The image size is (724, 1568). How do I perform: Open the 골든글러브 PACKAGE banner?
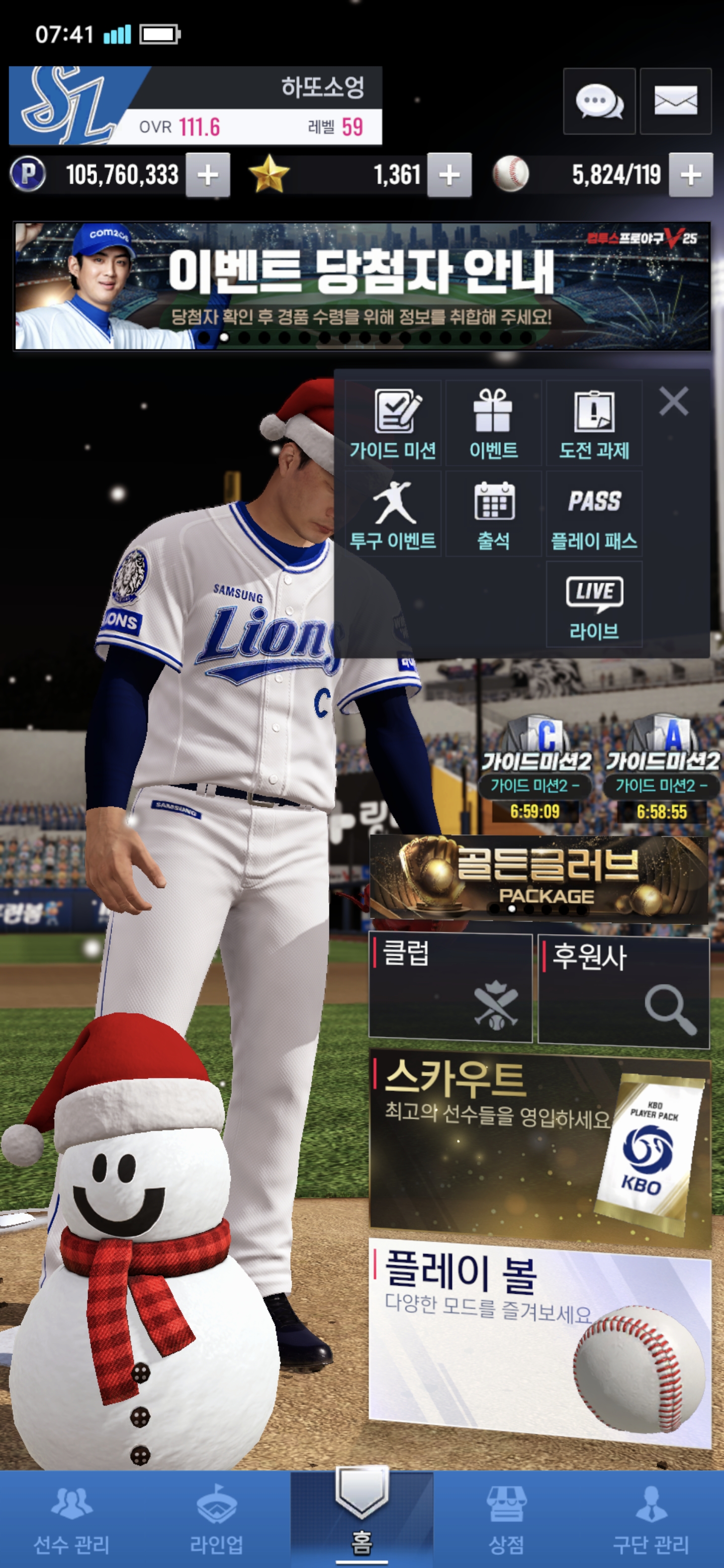(538, 876)
